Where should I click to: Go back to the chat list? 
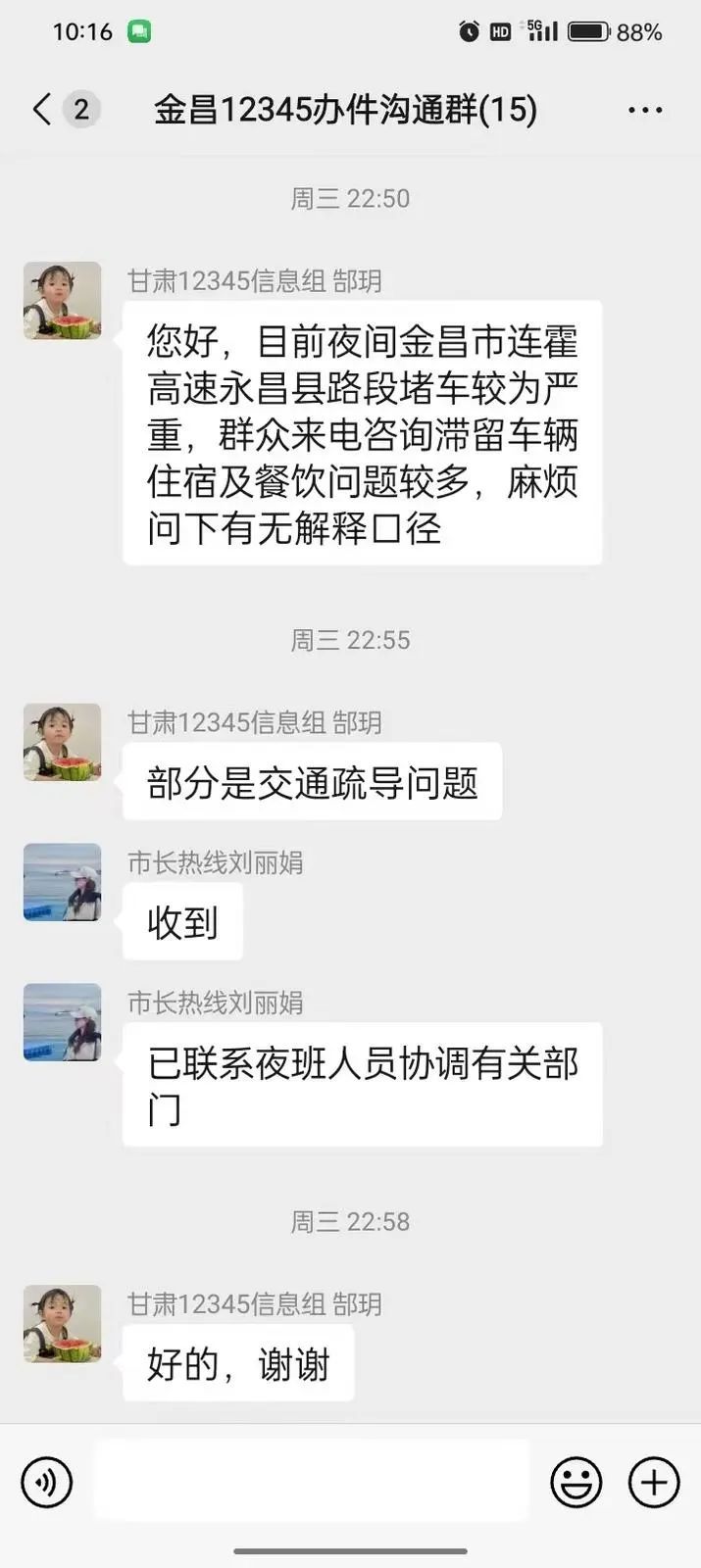coord(41,109)
